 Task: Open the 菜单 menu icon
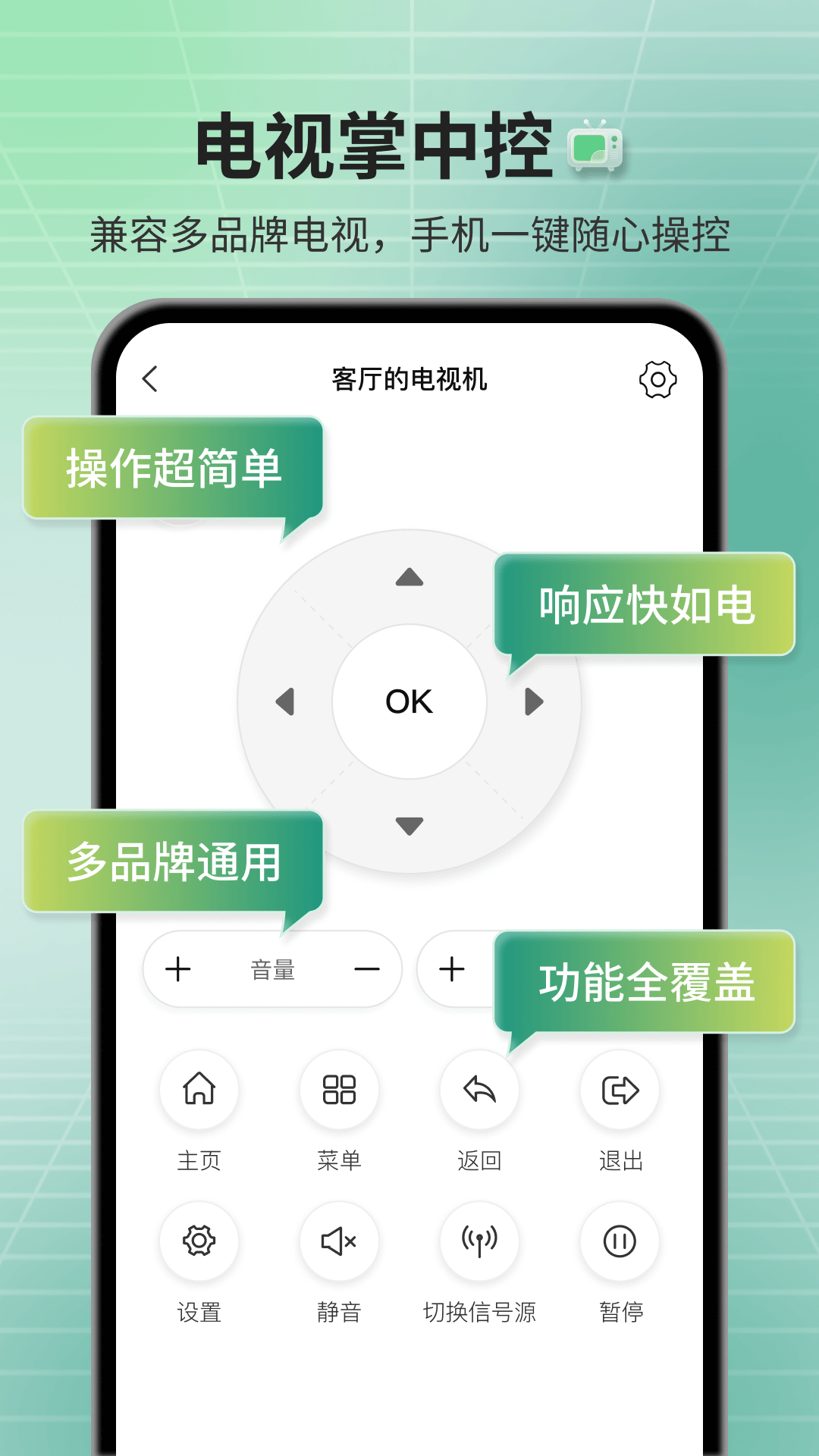339,1090
